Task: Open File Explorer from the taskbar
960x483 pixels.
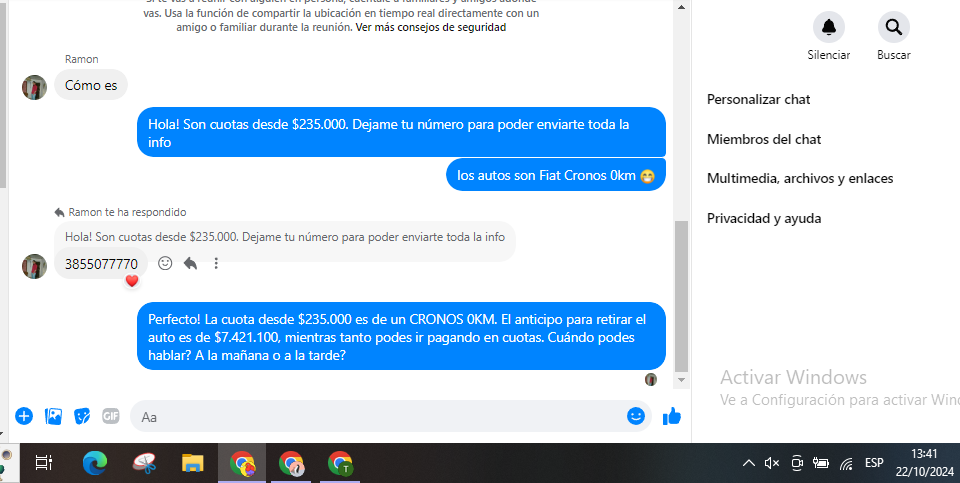Action: (192, 463)
